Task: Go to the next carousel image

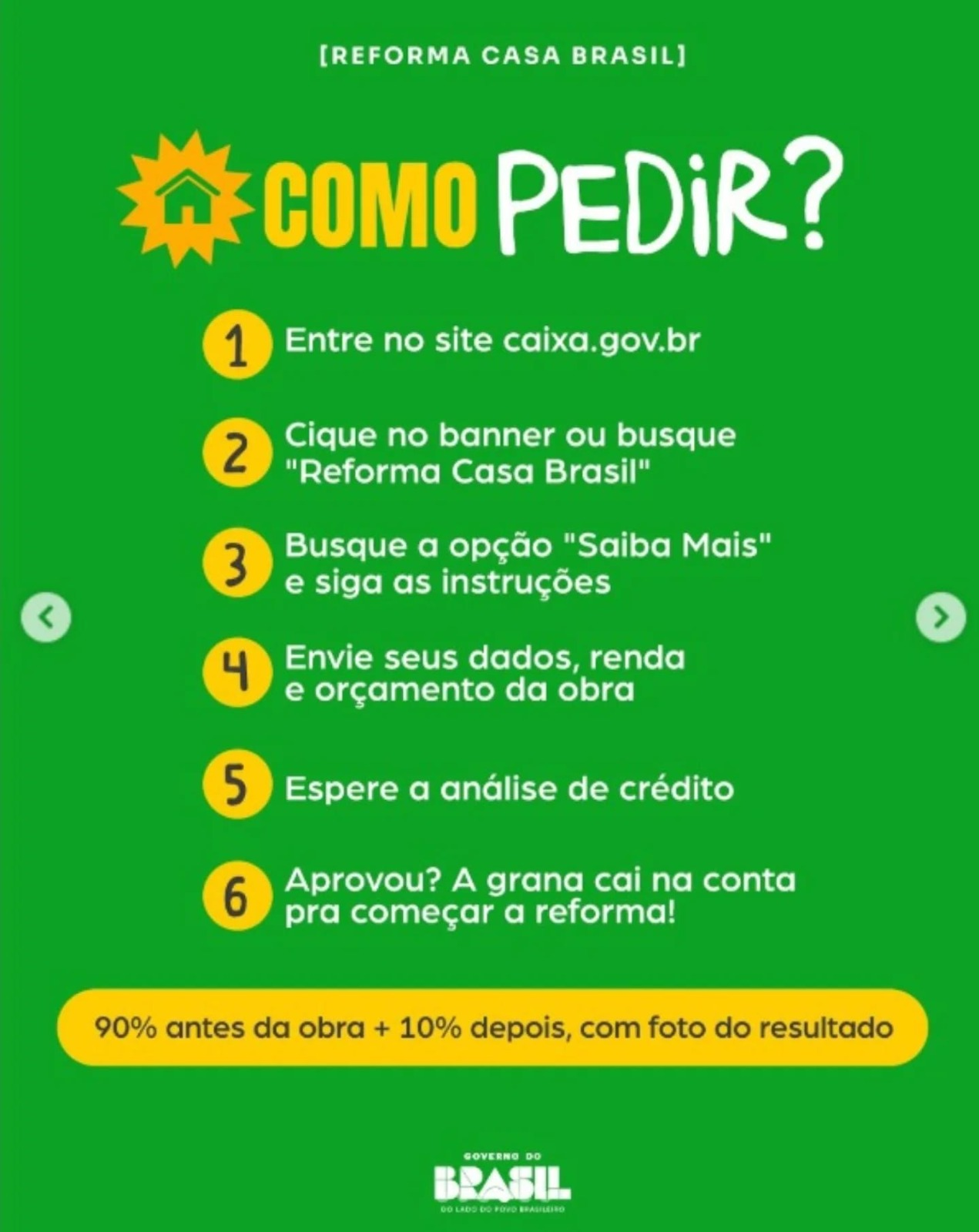Action: pos(940,617)
